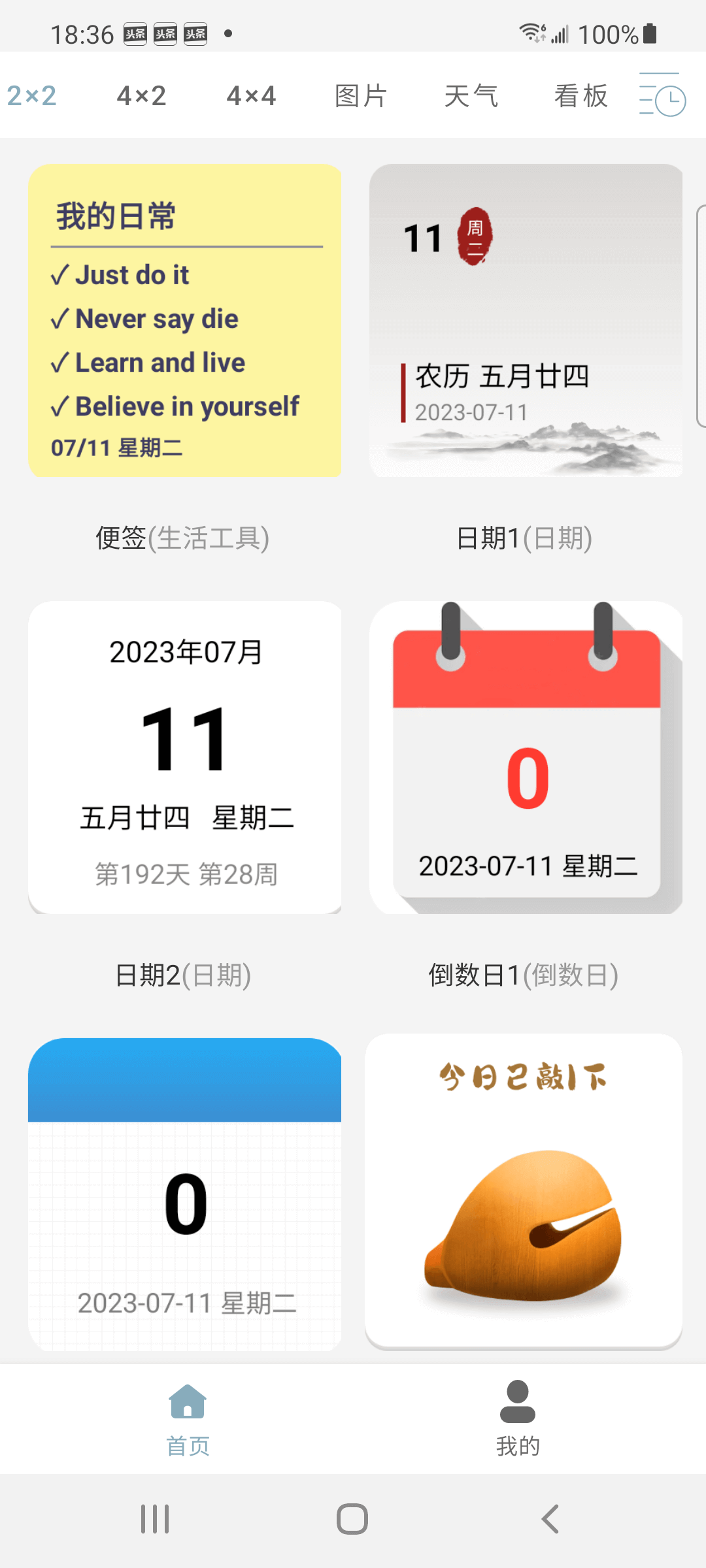Choose the 日期2 widget showing 2023年07月
706x1568 pixels.
185,757
